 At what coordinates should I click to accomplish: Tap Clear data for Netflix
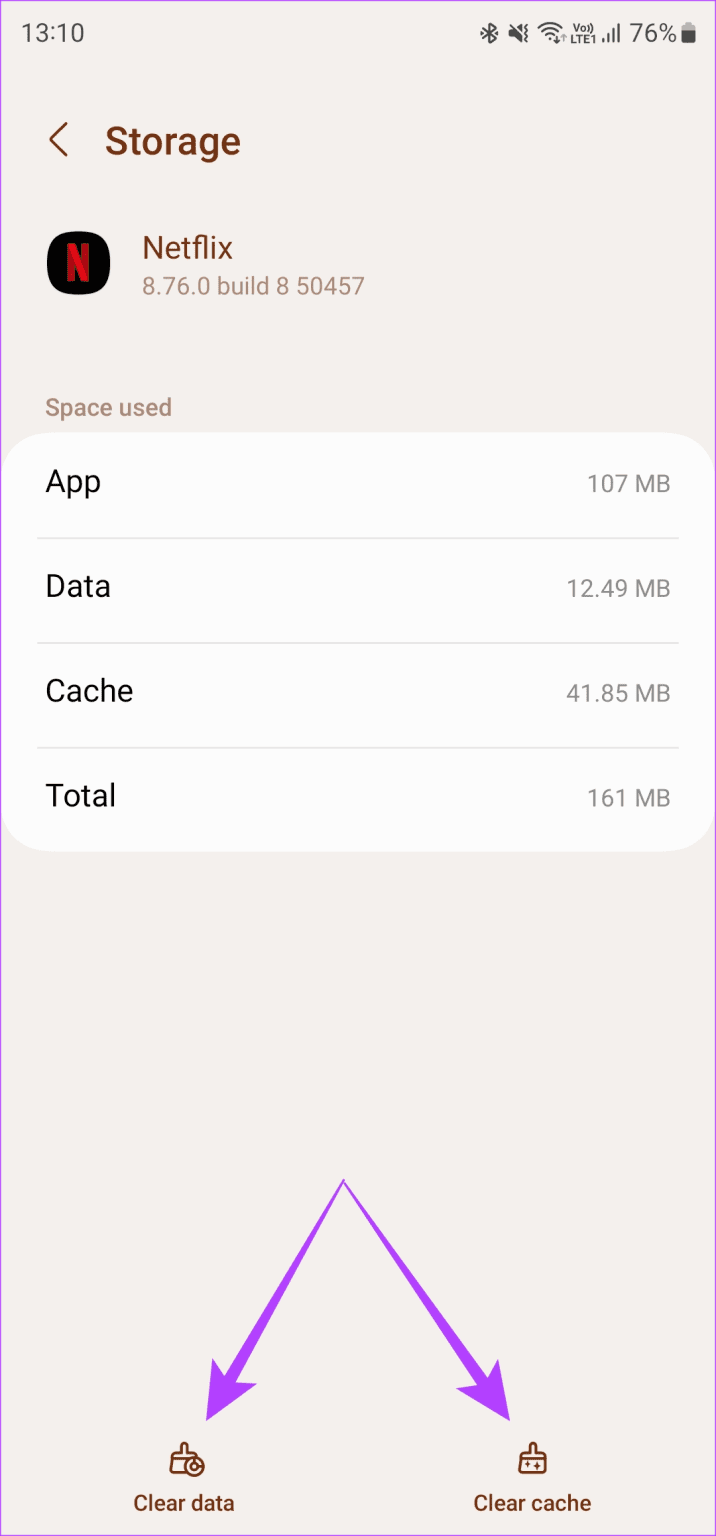(184, 1479)
